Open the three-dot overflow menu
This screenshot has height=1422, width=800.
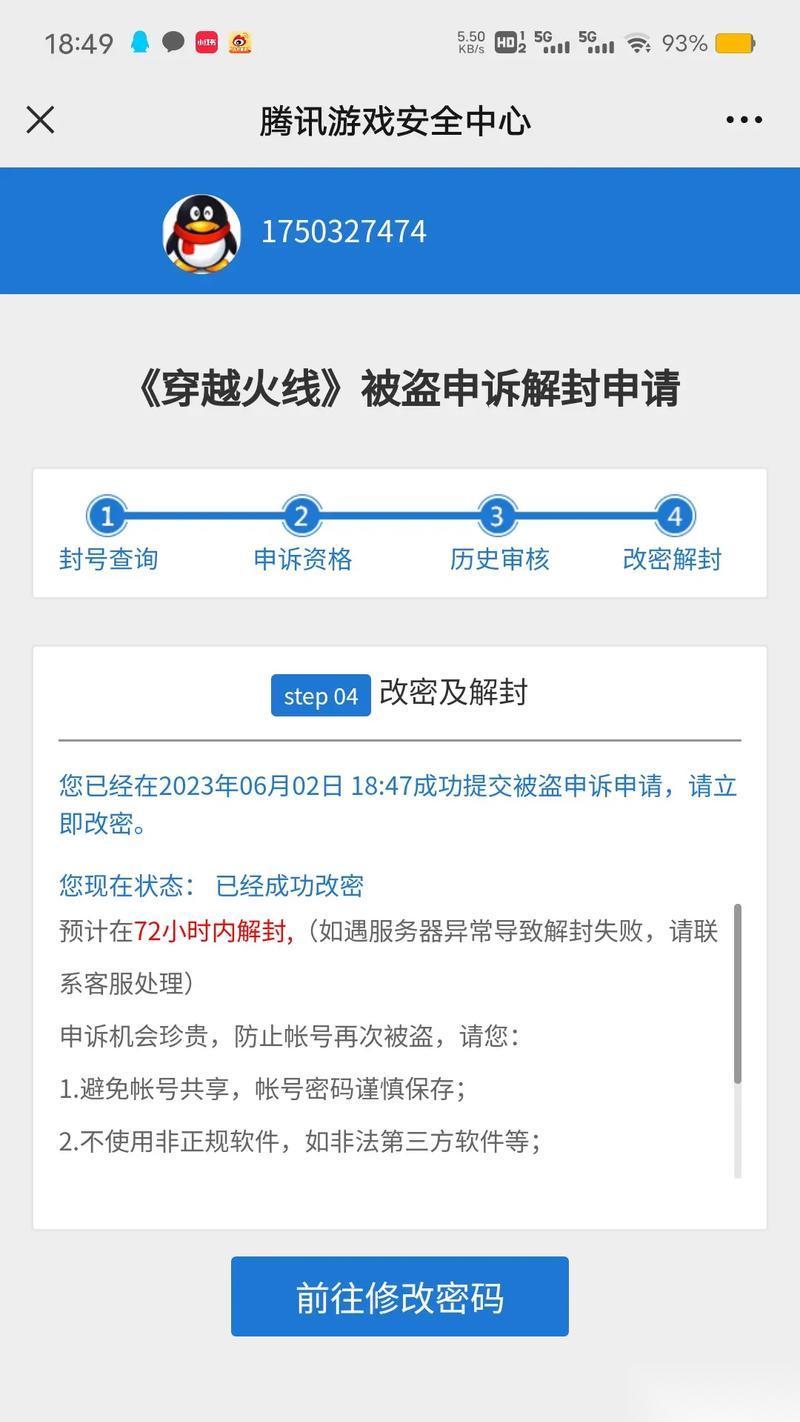(x=743, y=120)
